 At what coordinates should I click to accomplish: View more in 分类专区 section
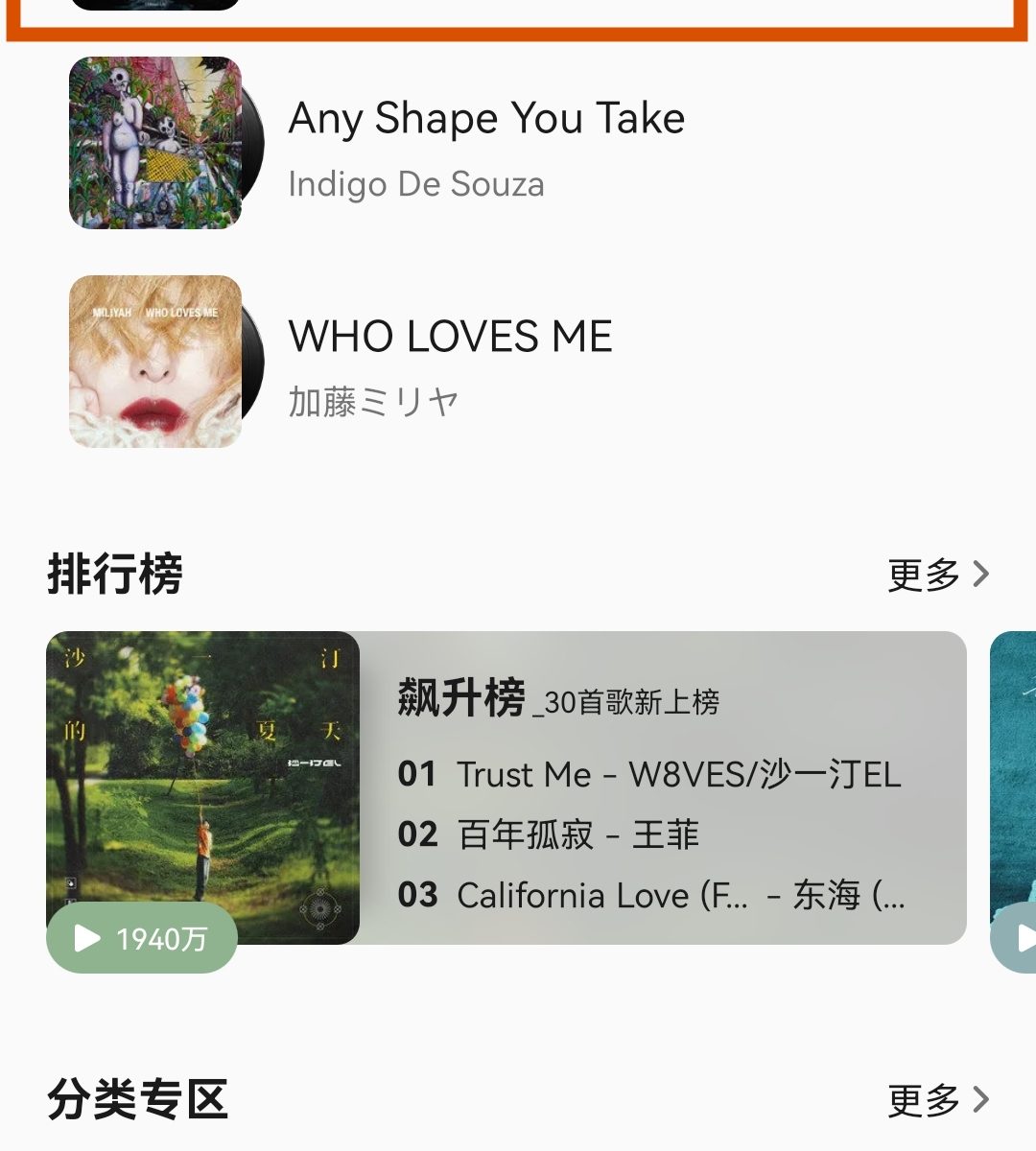click(937, 1100)
